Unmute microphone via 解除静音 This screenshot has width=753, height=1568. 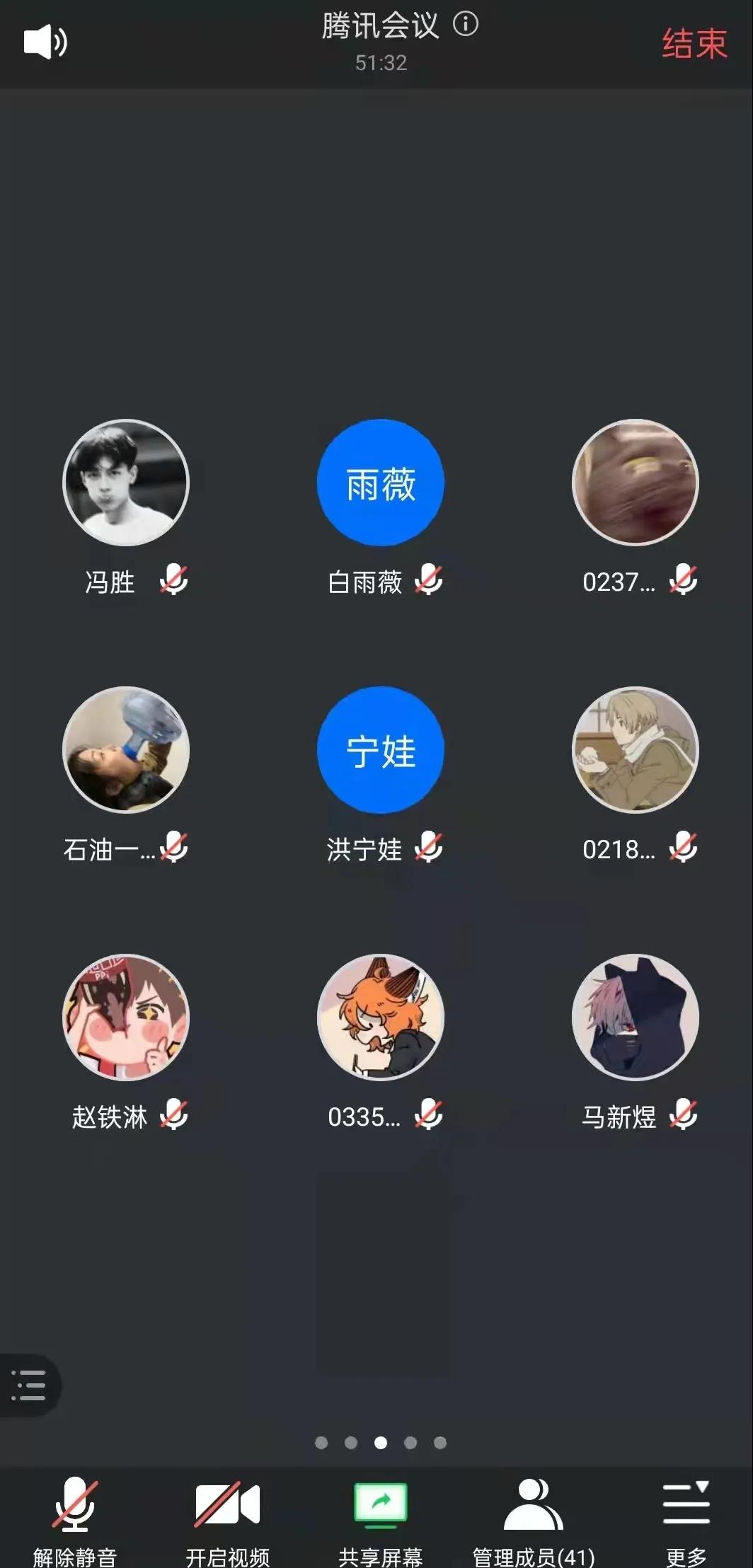point(75,1518)
